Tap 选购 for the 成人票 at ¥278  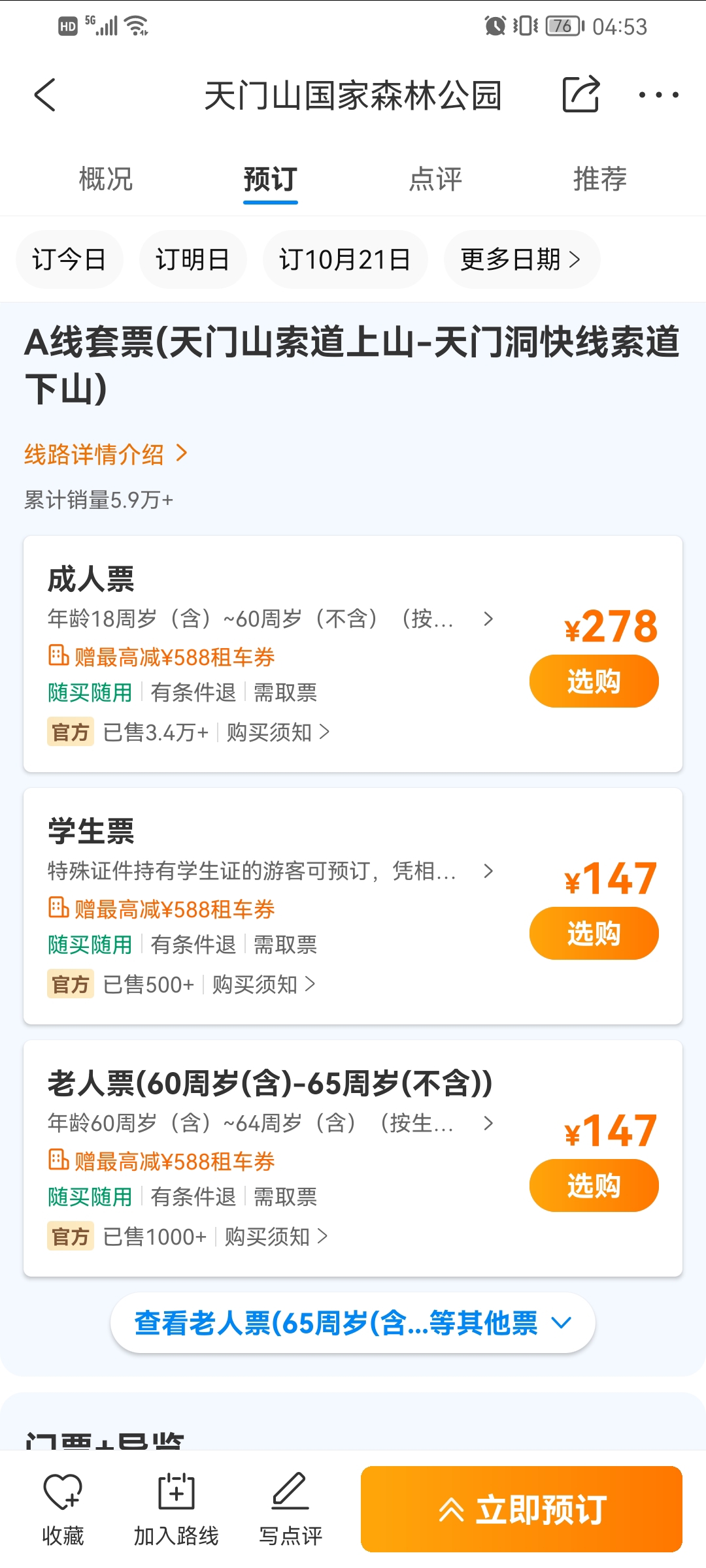pyautogui.click(x=594, y=681)
